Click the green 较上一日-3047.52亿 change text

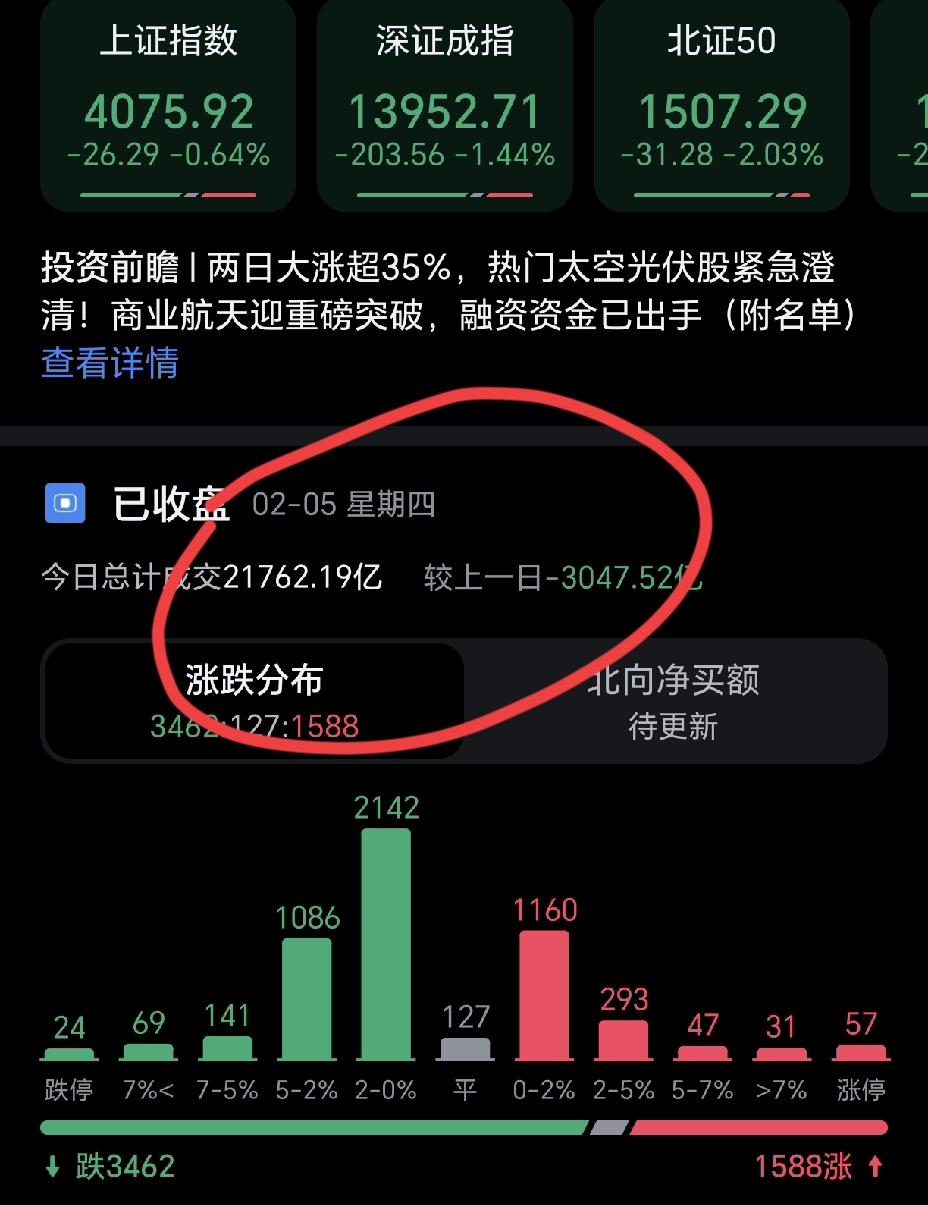pyautogui.click(x=562, y=576)
